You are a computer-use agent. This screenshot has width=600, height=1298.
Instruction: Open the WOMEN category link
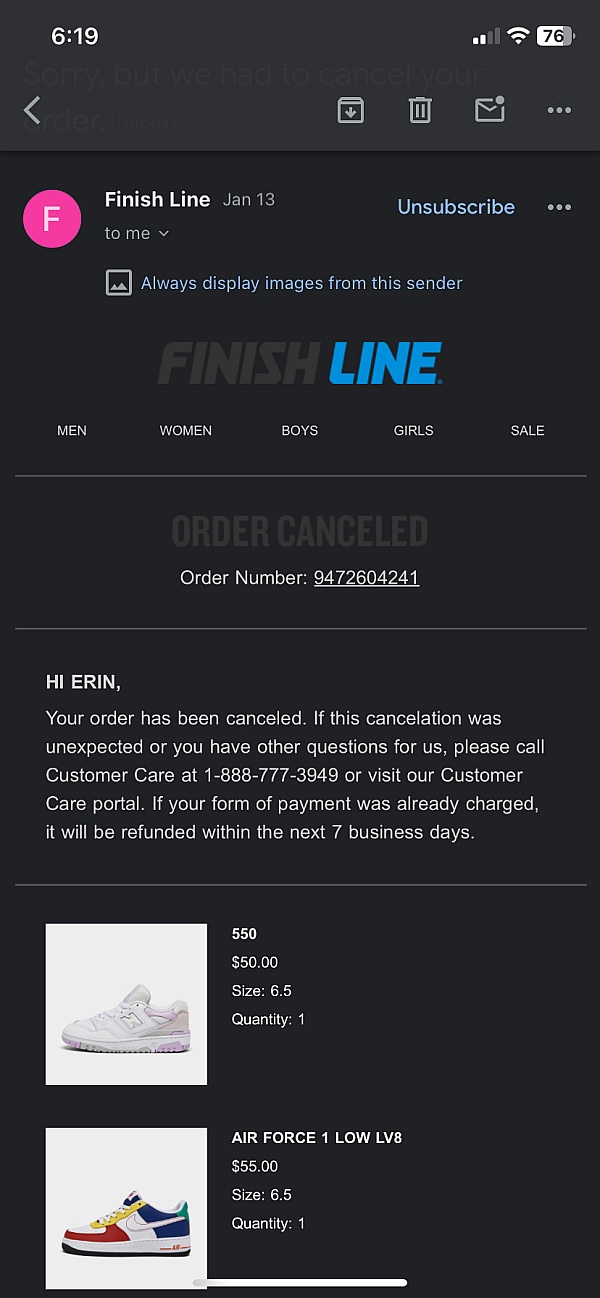186,430
